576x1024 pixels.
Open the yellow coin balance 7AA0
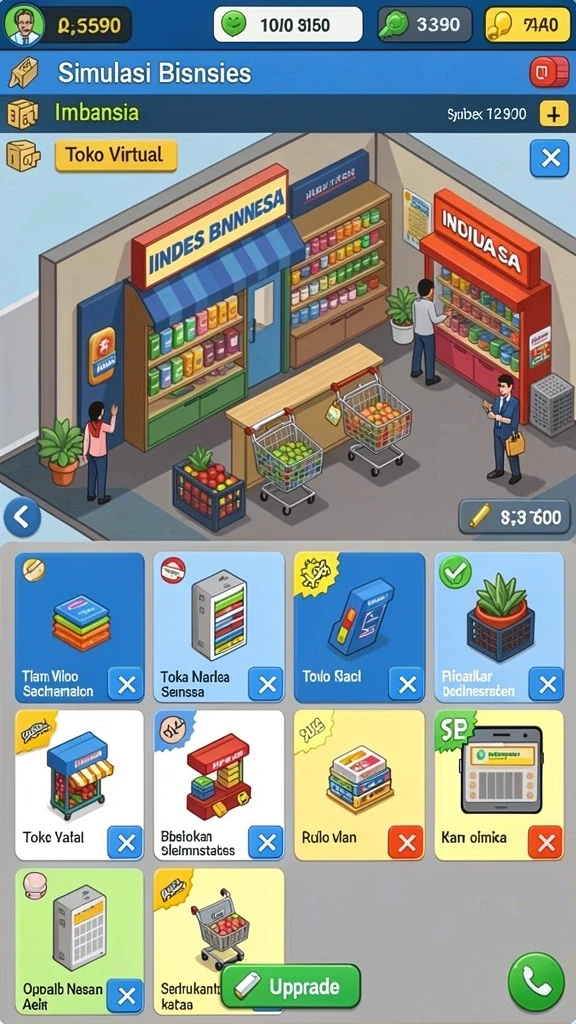click(x=528, y=25)
